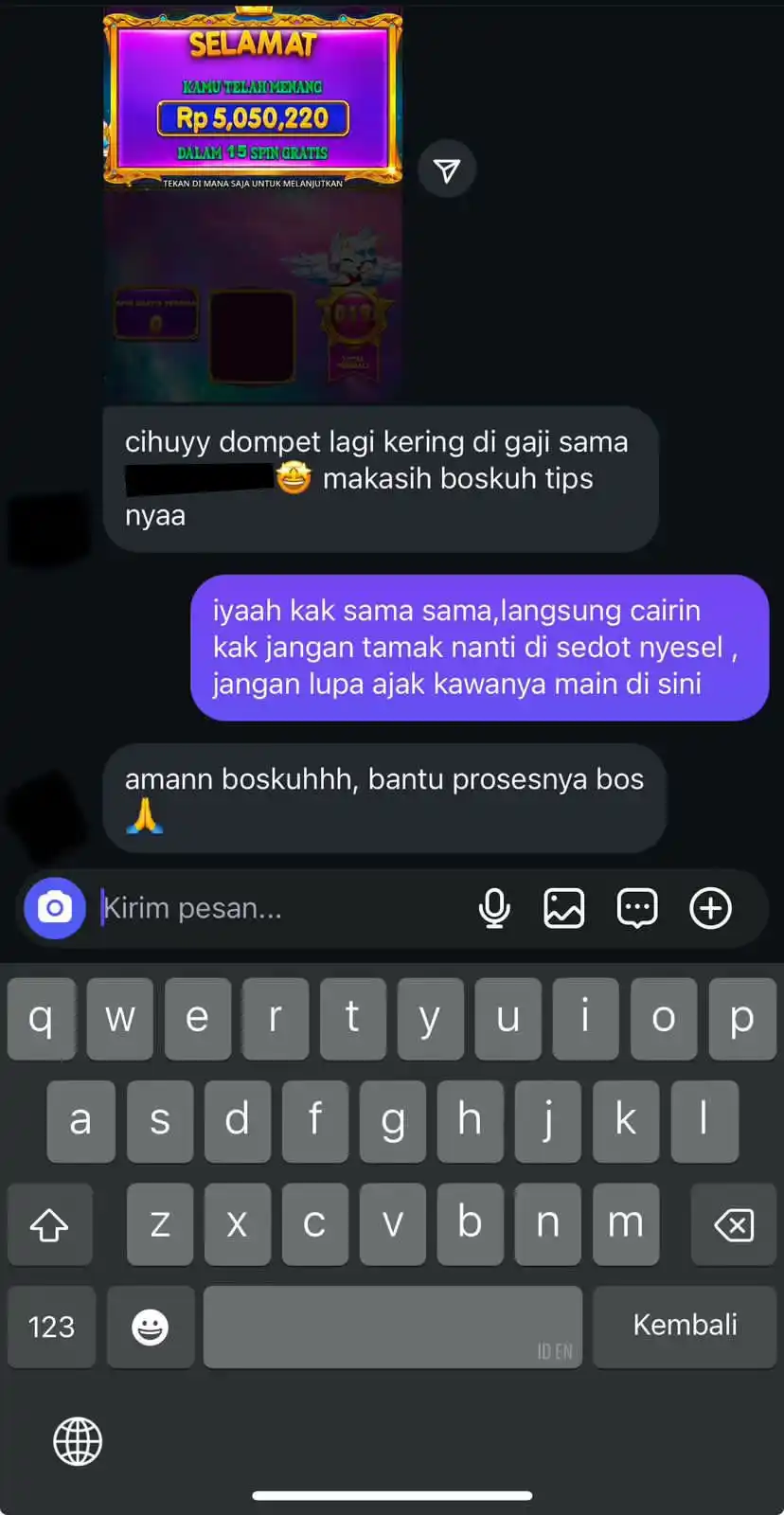The width and height of the screenshot is (784, 1515).
Task: Open the photo gallery picker
Action: pos(563,908)
